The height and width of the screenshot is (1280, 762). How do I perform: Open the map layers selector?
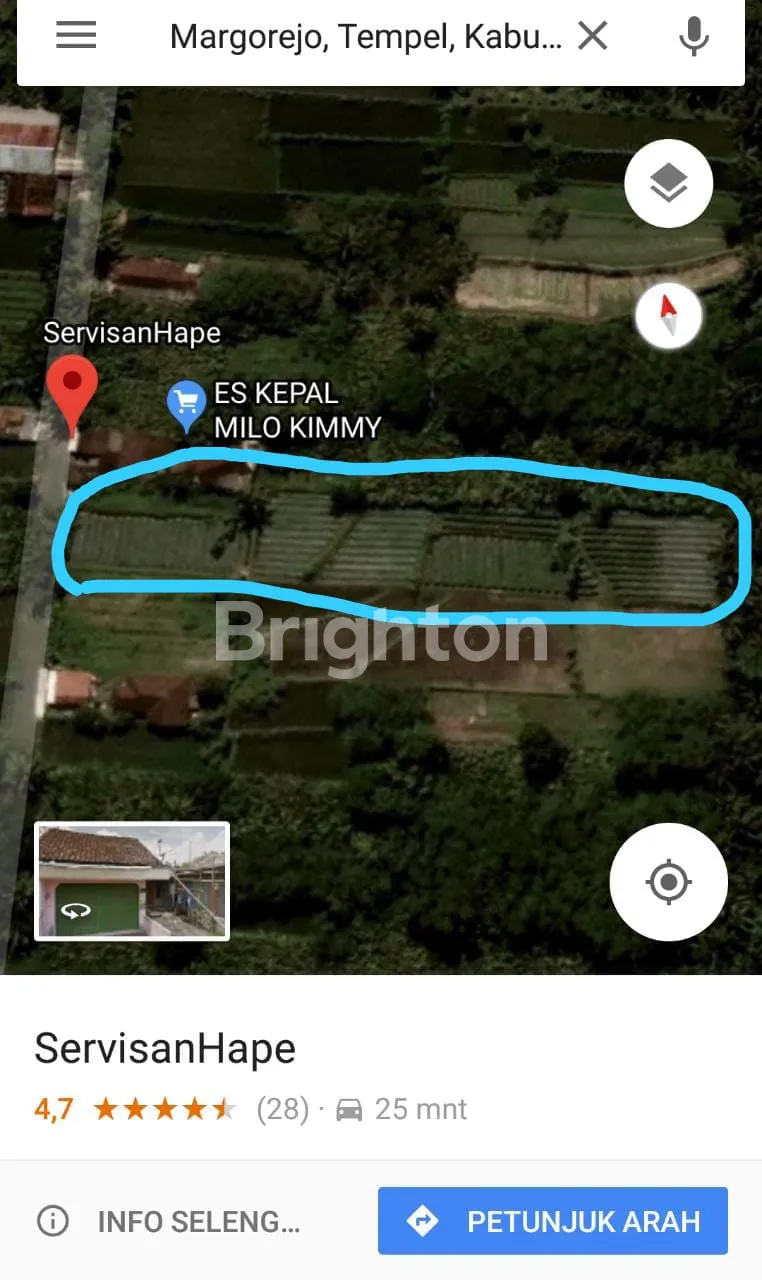click(x=668, y=183)
